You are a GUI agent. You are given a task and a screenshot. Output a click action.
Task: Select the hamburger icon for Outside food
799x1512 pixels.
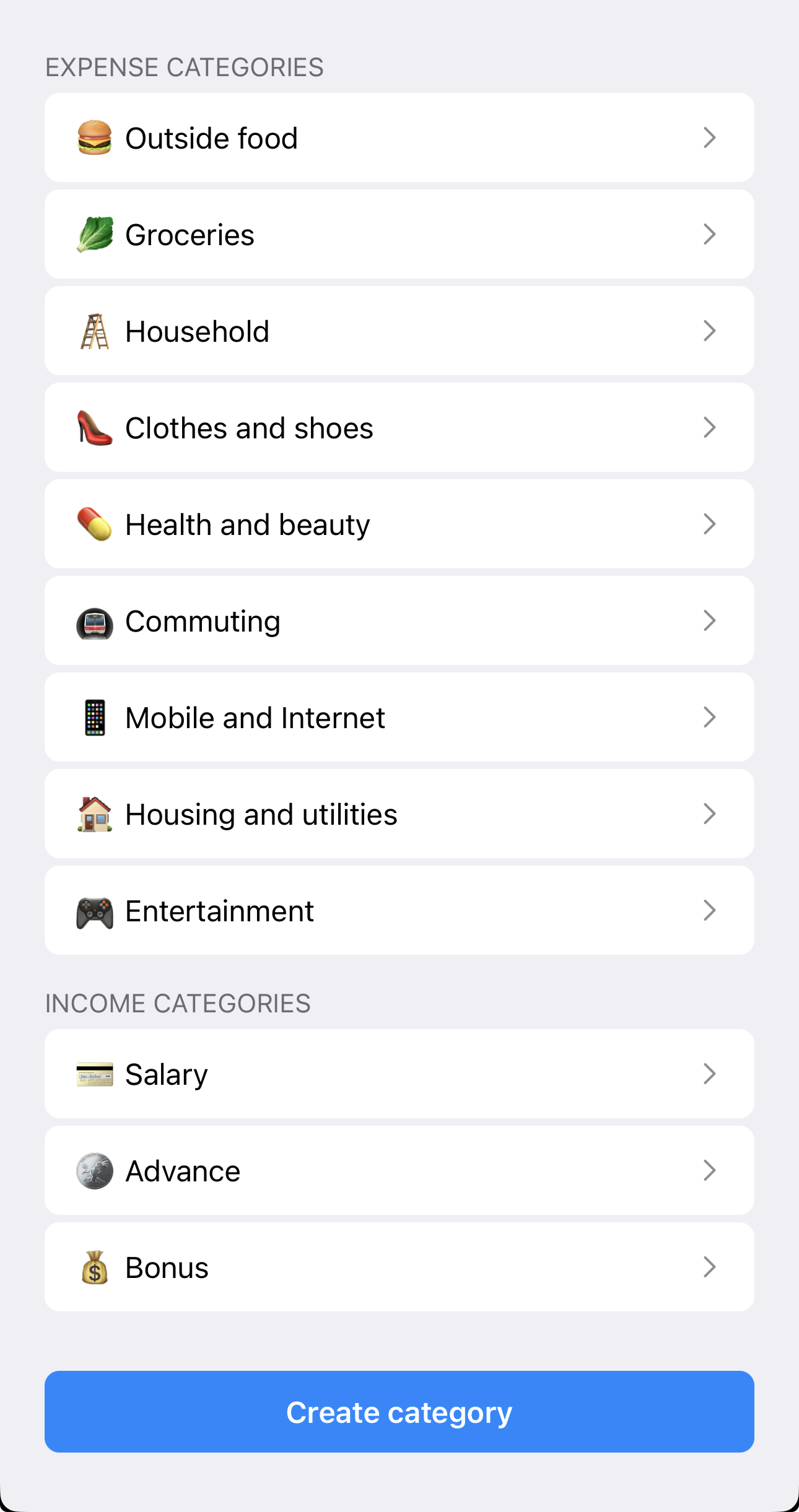[x=94, y=137]
